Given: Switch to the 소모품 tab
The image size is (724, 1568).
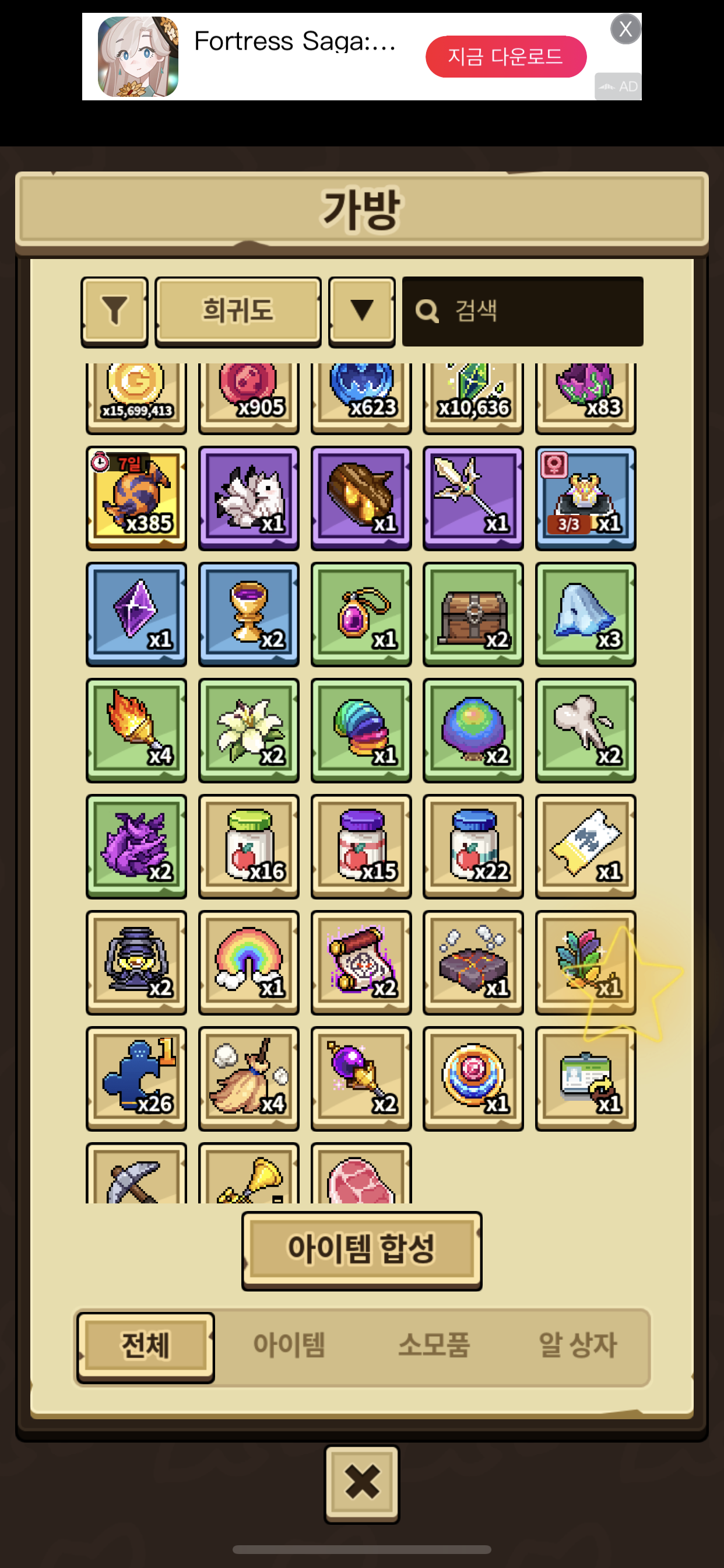Looking at the screenshot, I should 434,1346.
